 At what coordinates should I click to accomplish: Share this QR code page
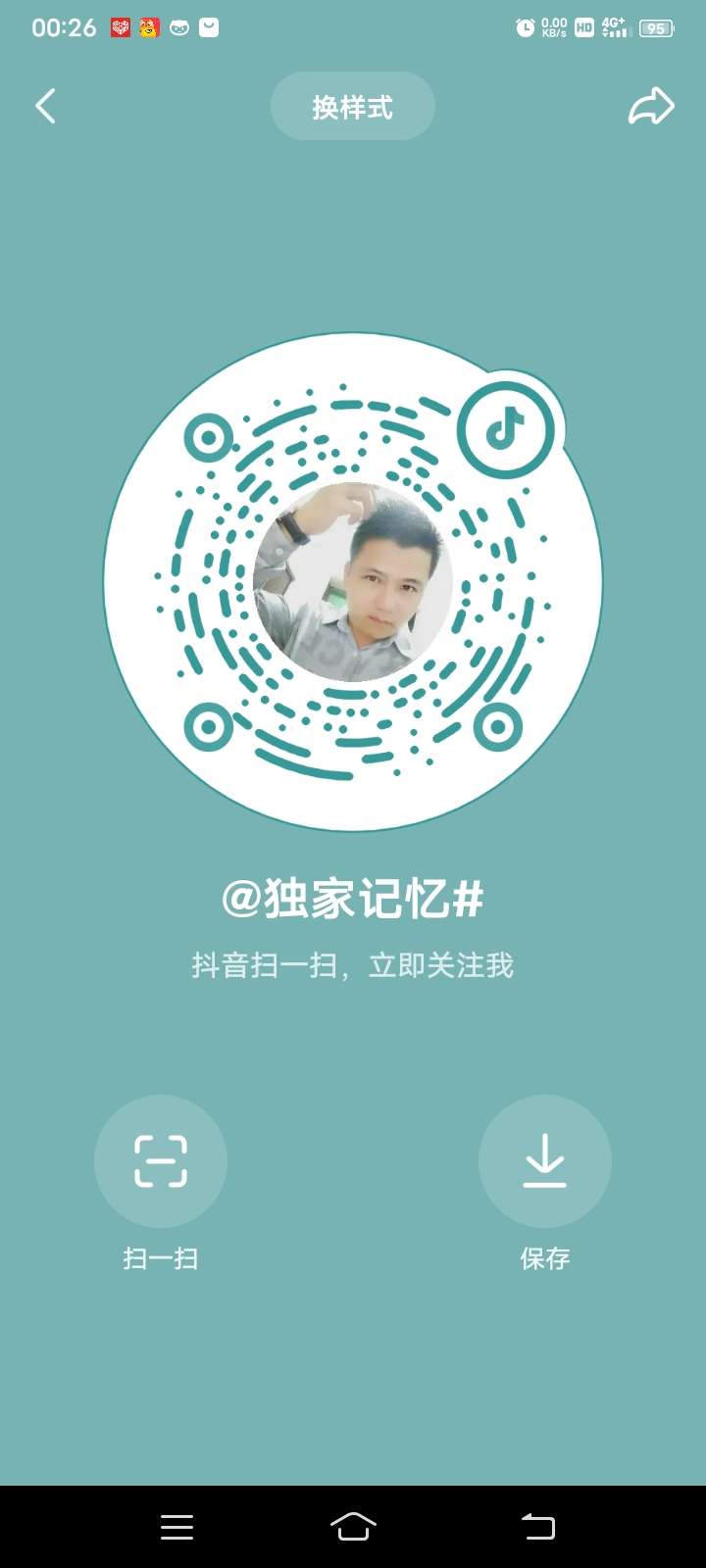pos(651,106)
